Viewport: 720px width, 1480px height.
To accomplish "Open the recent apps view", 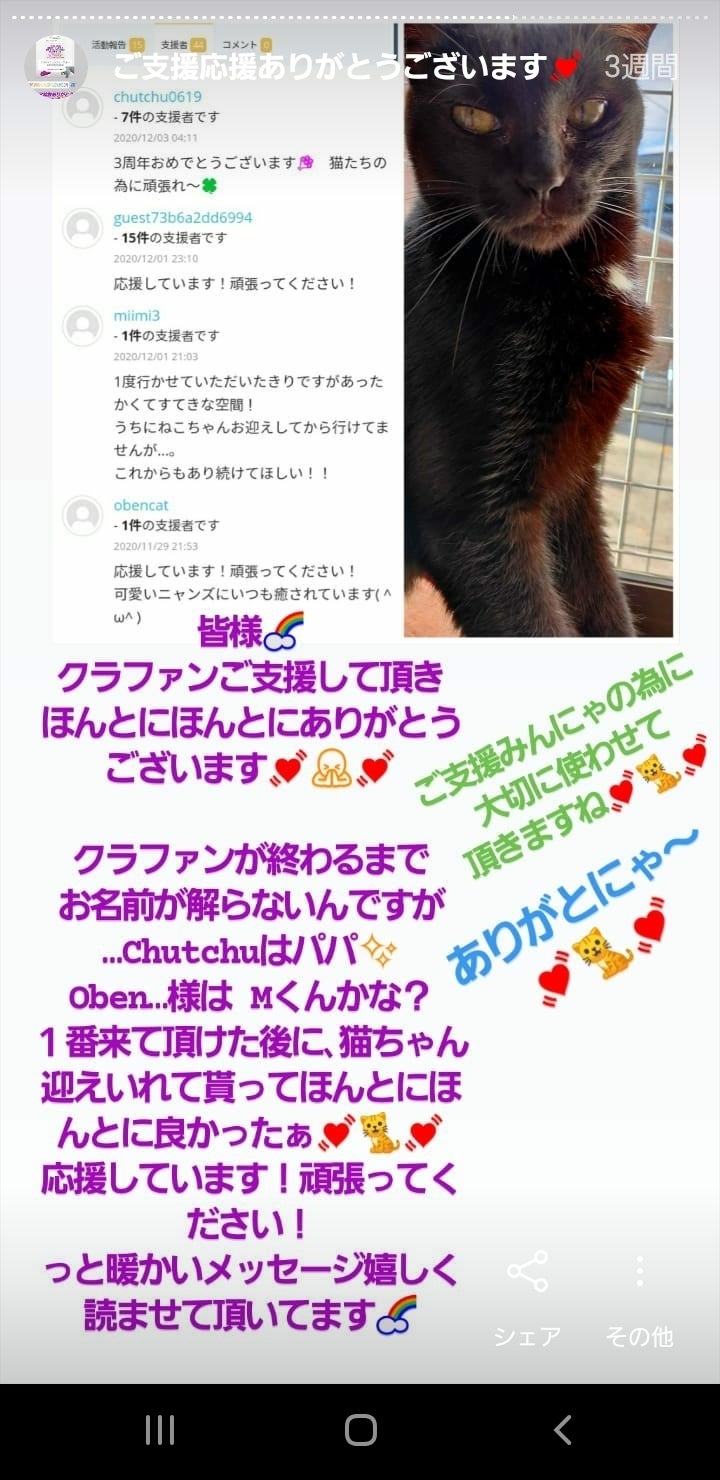I will 159,1430.
